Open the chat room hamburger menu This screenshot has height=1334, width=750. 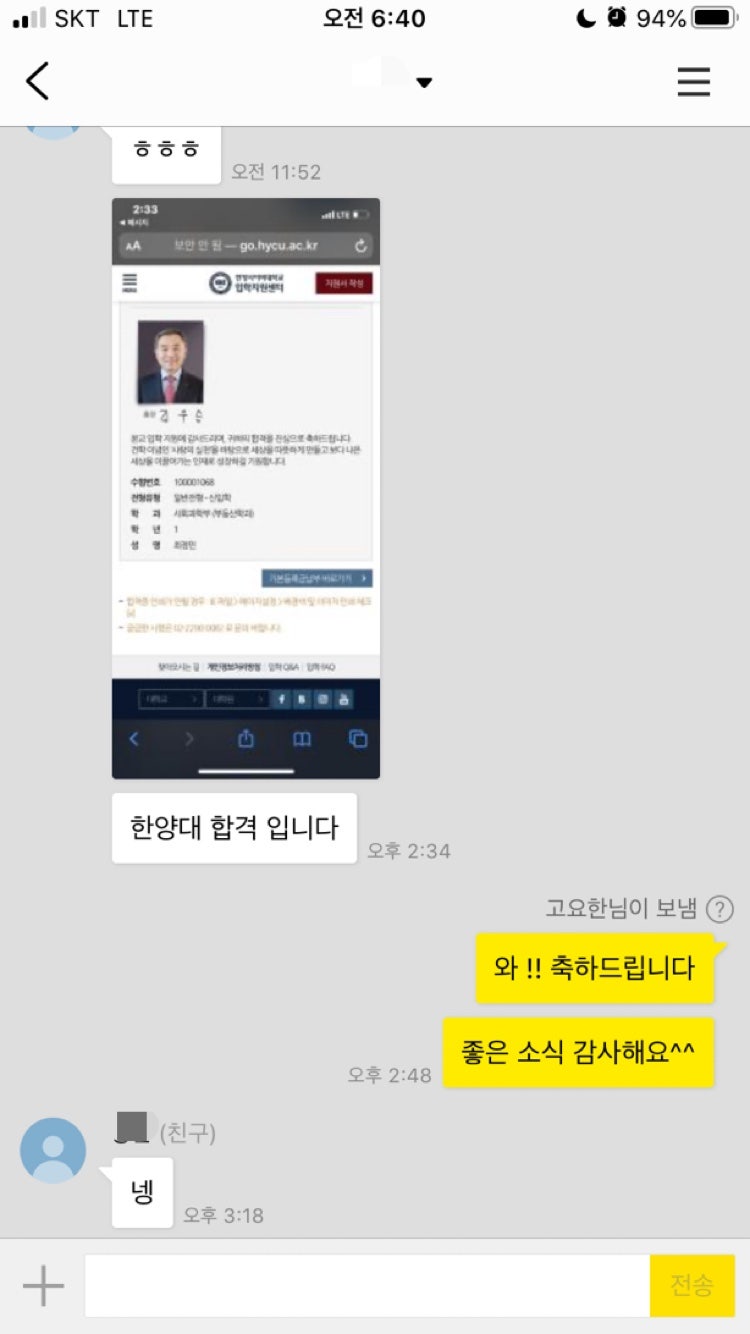click(693, 82)
